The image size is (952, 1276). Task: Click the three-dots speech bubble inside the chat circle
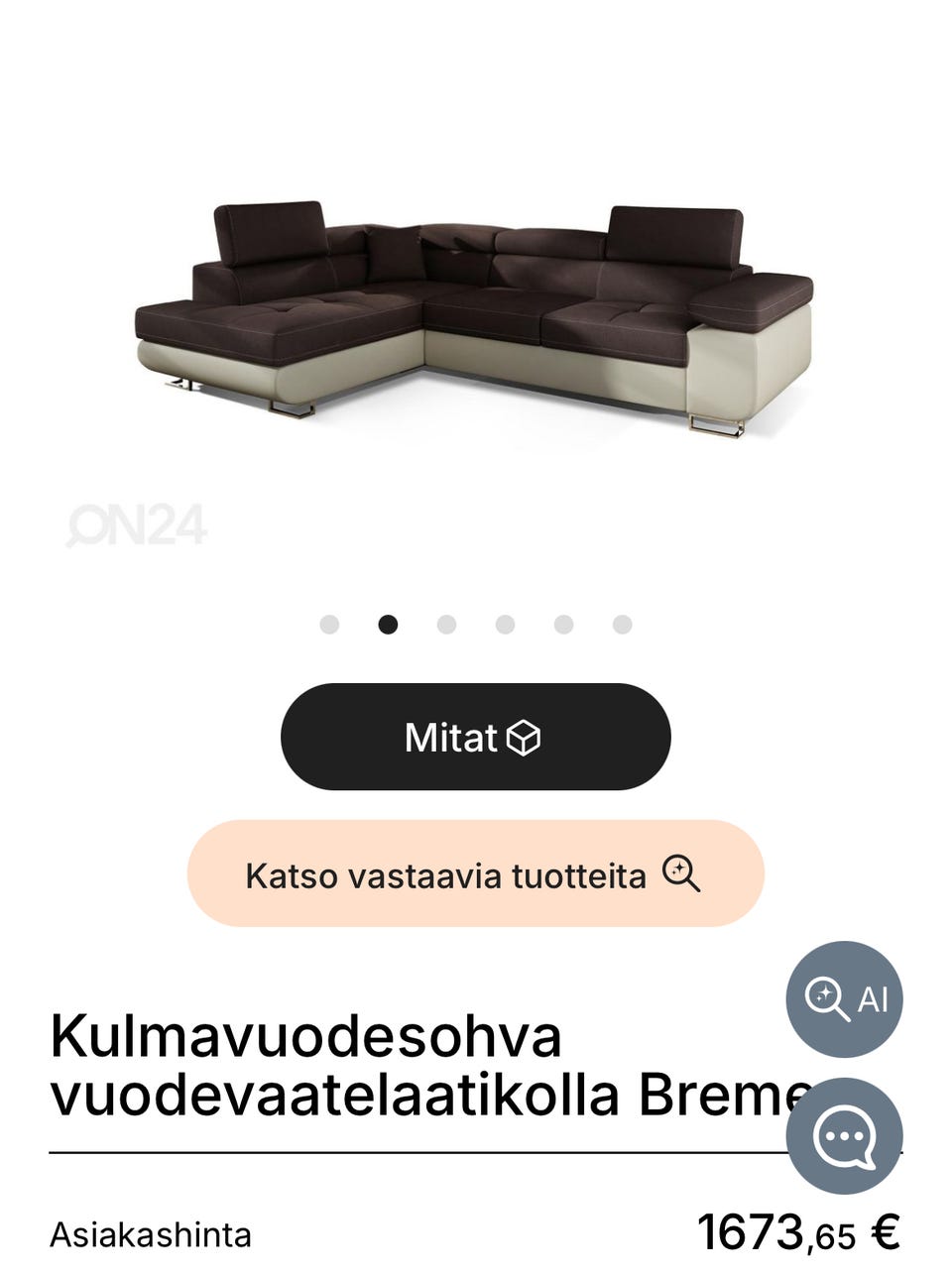pyautogui.click(x=843, y=1135)
